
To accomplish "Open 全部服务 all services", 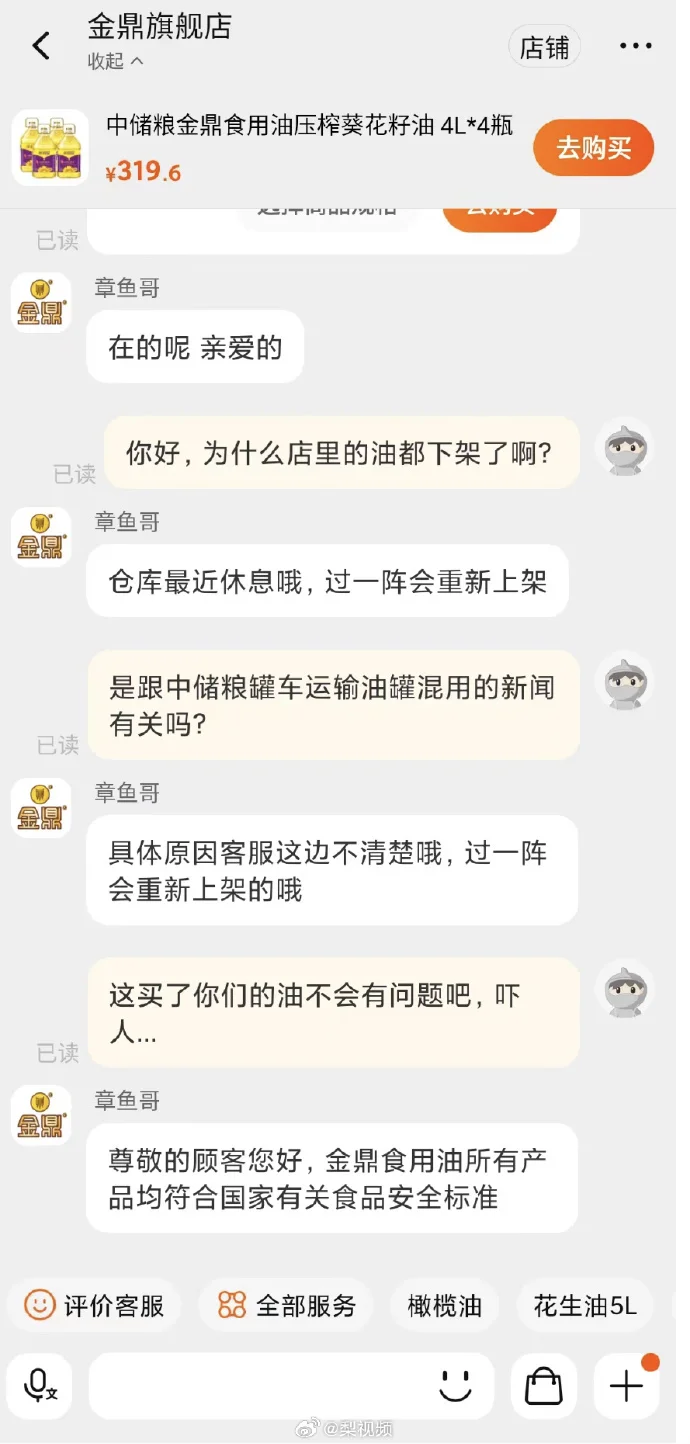I will pos(287,1306).
